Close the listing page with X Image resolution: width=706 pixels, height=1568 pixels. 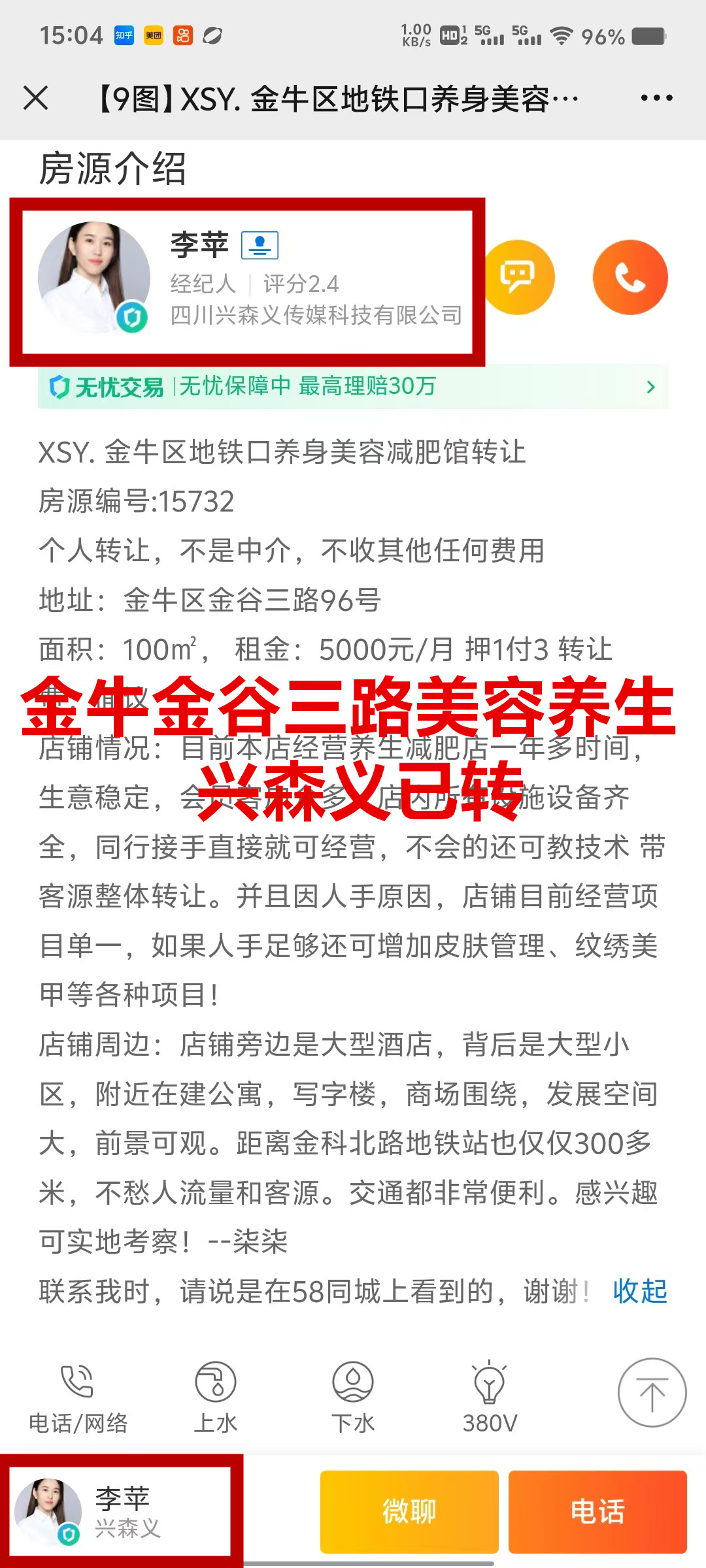click(36, 99)
